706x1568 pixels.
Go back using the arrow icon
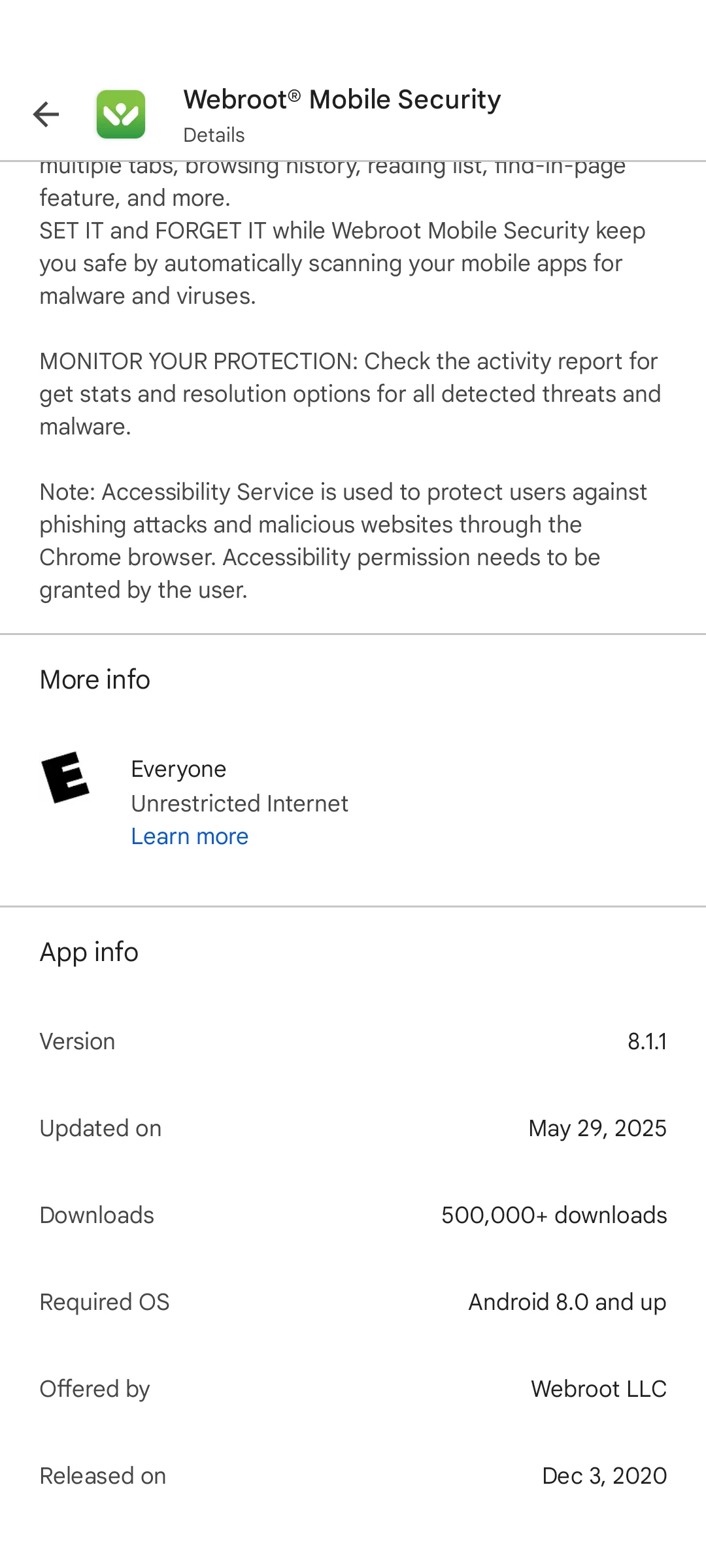coord(46,114)
